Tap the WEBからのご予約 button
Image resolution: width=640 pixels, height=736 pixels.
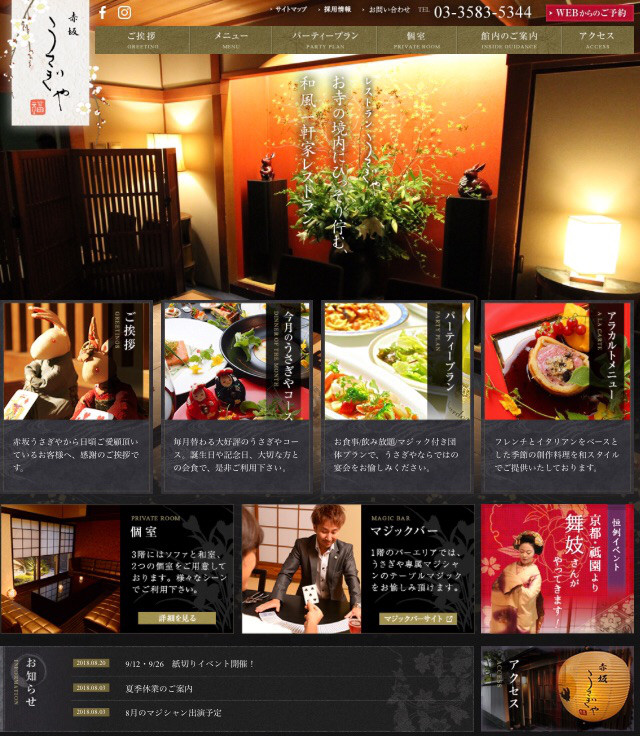(590, 13)
